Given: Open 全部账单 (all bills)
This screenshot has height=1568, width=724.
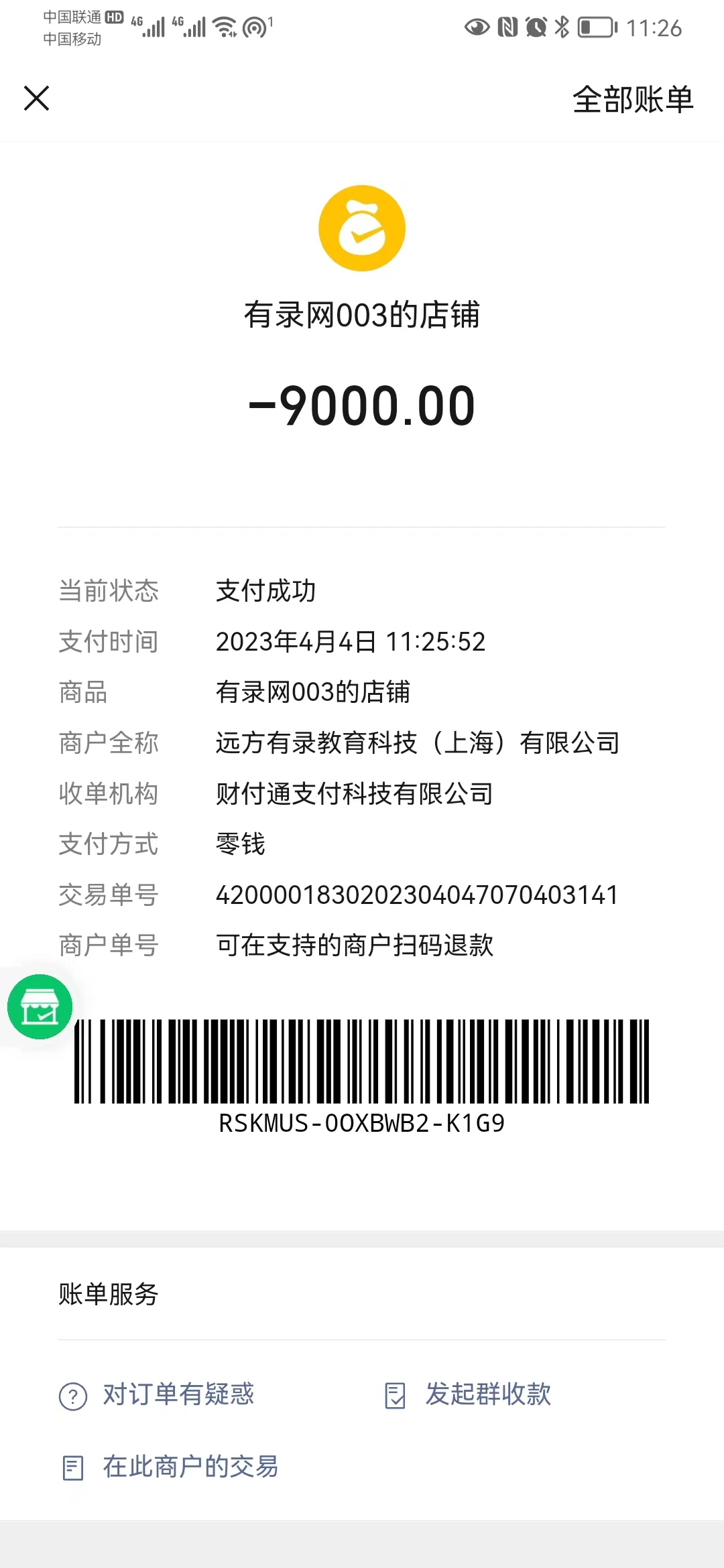Looking at the screenshot, I should pos(632,100).
